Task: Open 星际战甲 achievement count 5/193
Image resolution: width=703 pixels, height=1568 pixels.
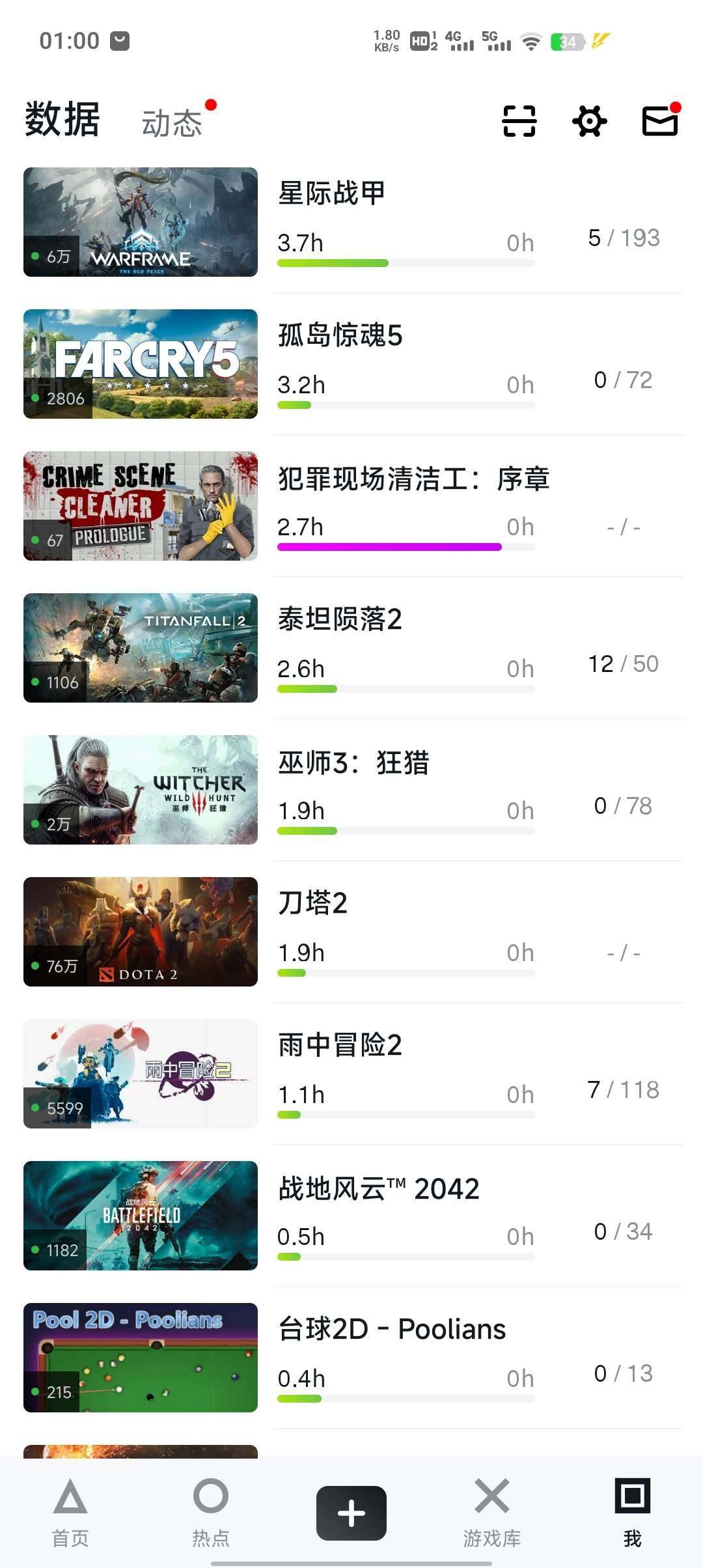Action: 623,239
